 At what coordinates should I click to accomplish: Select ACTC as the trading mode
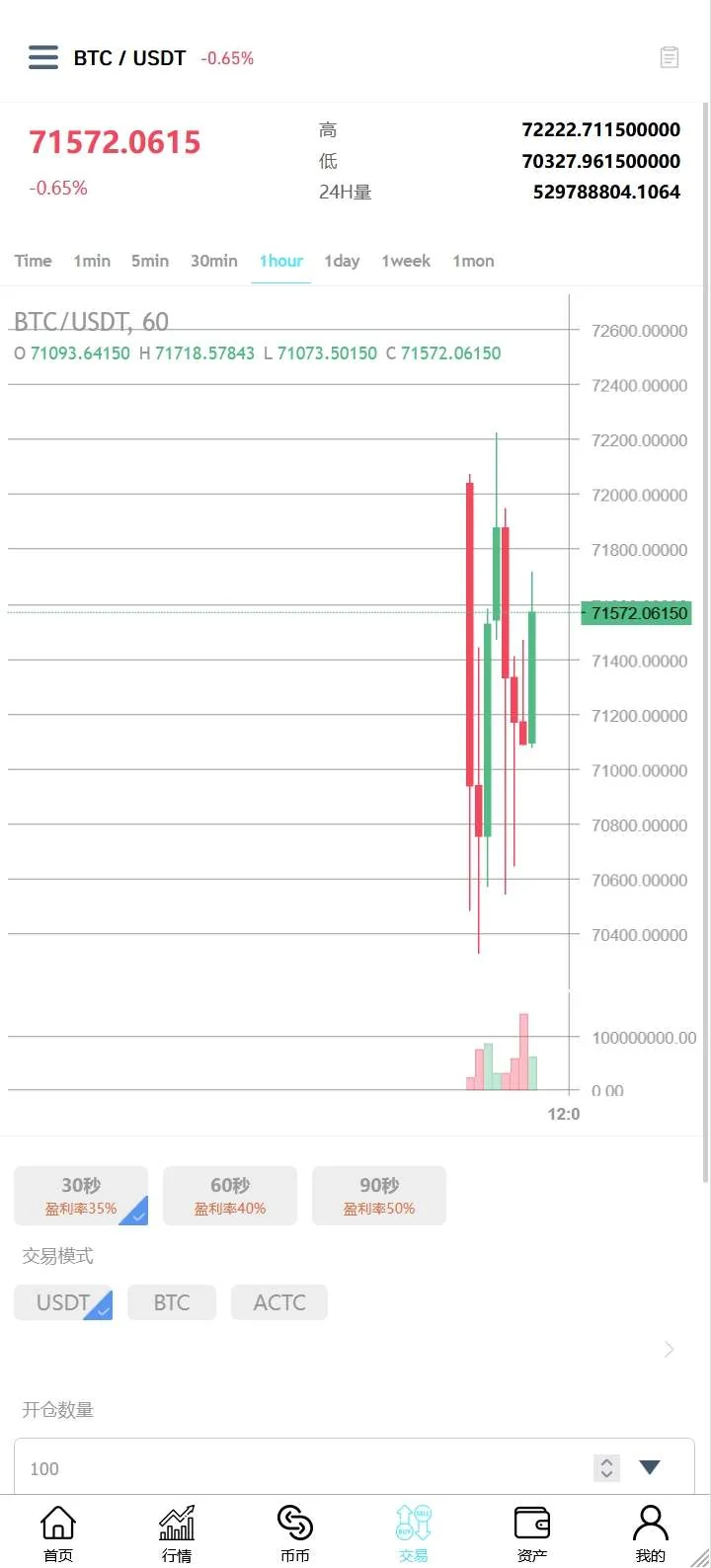(279, 1302)
